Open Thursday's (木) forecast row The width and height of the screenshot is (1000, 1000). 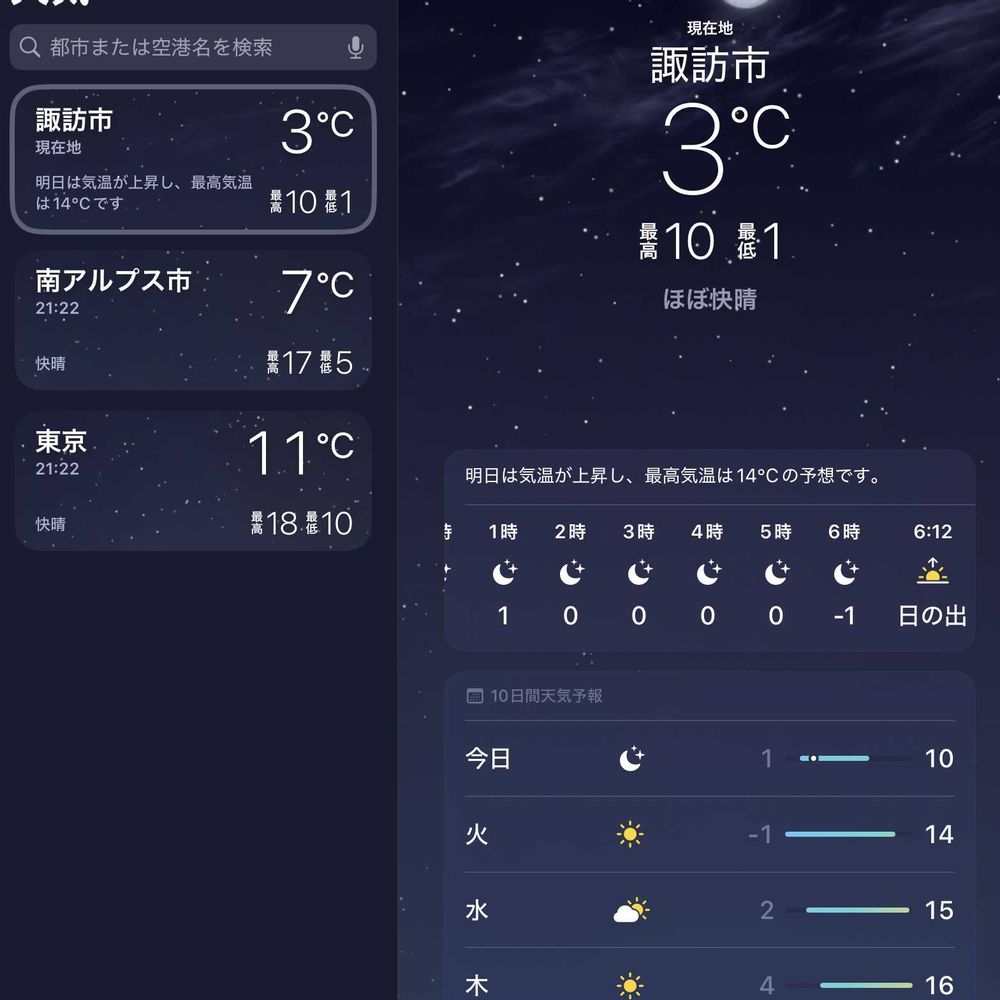709,974
